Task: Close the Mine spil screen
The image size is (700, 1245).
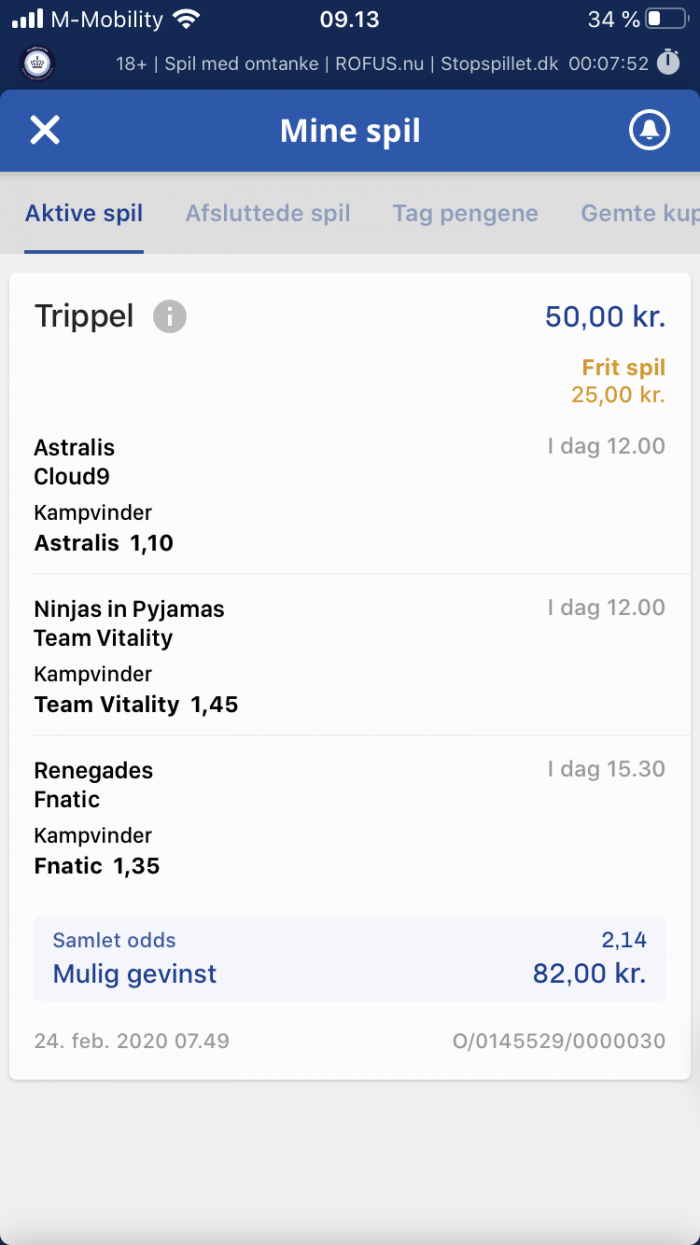Action: (x=45, y=130)
